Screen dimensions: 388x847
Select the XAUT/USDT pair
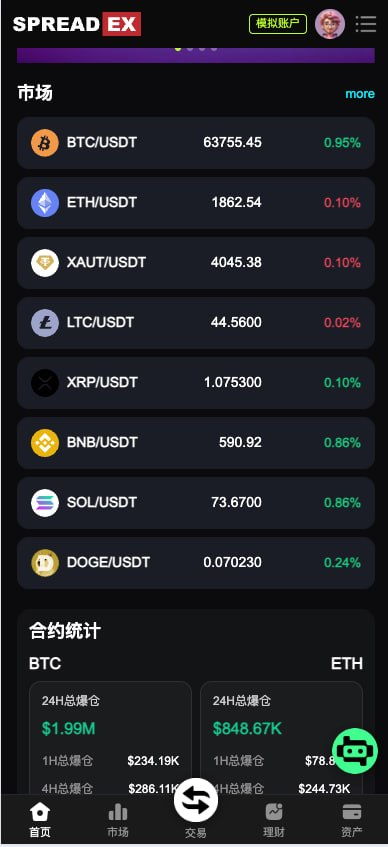click(196, 263)
